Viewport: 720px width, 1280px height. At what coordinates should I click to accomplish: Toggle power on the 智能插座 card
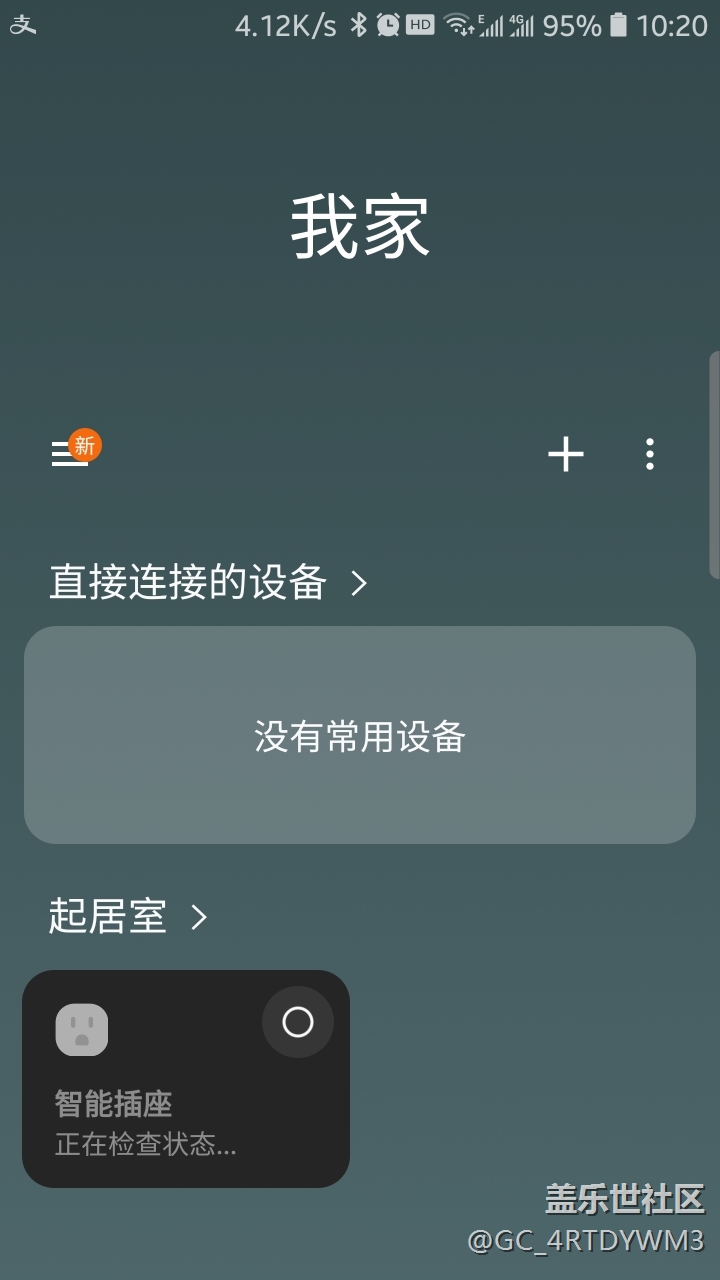(298, 1022)
